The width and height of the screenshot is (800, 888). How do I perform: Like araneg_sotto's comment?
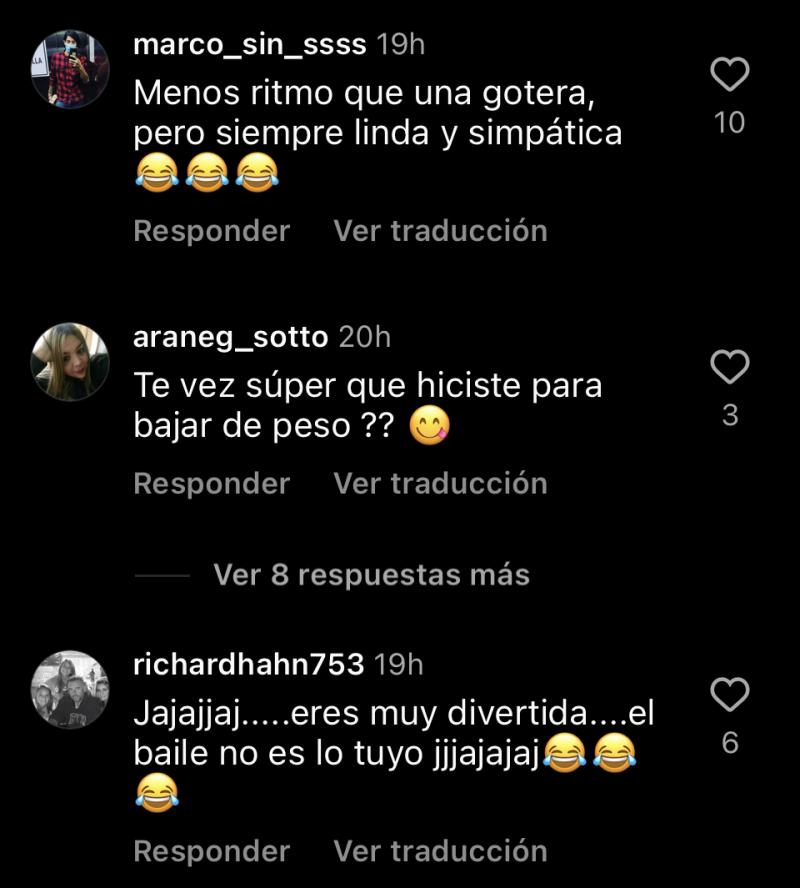(730, 367)
